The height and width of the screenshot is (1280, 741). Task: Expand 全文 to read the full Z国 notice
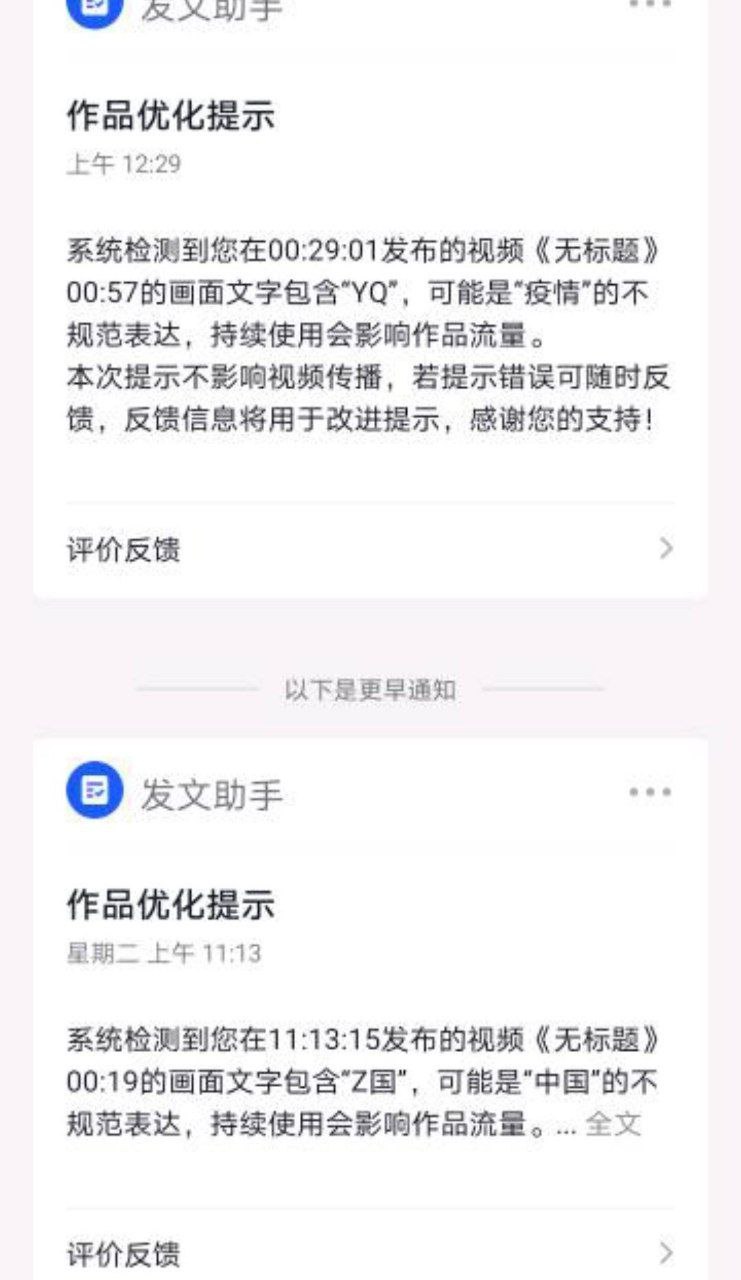pos(612,1123)
